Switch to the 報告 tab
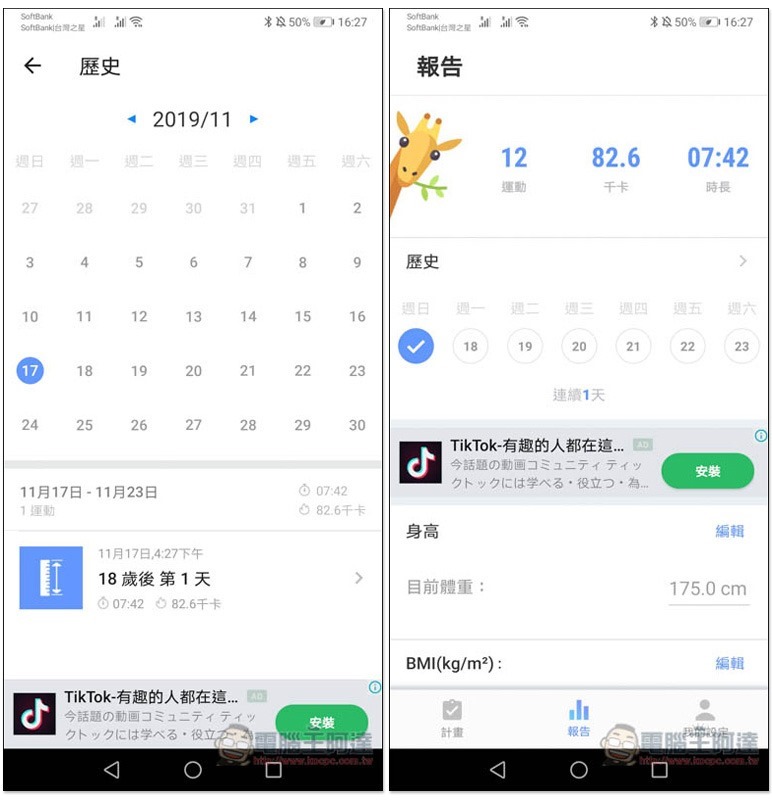 click(579, 716)
